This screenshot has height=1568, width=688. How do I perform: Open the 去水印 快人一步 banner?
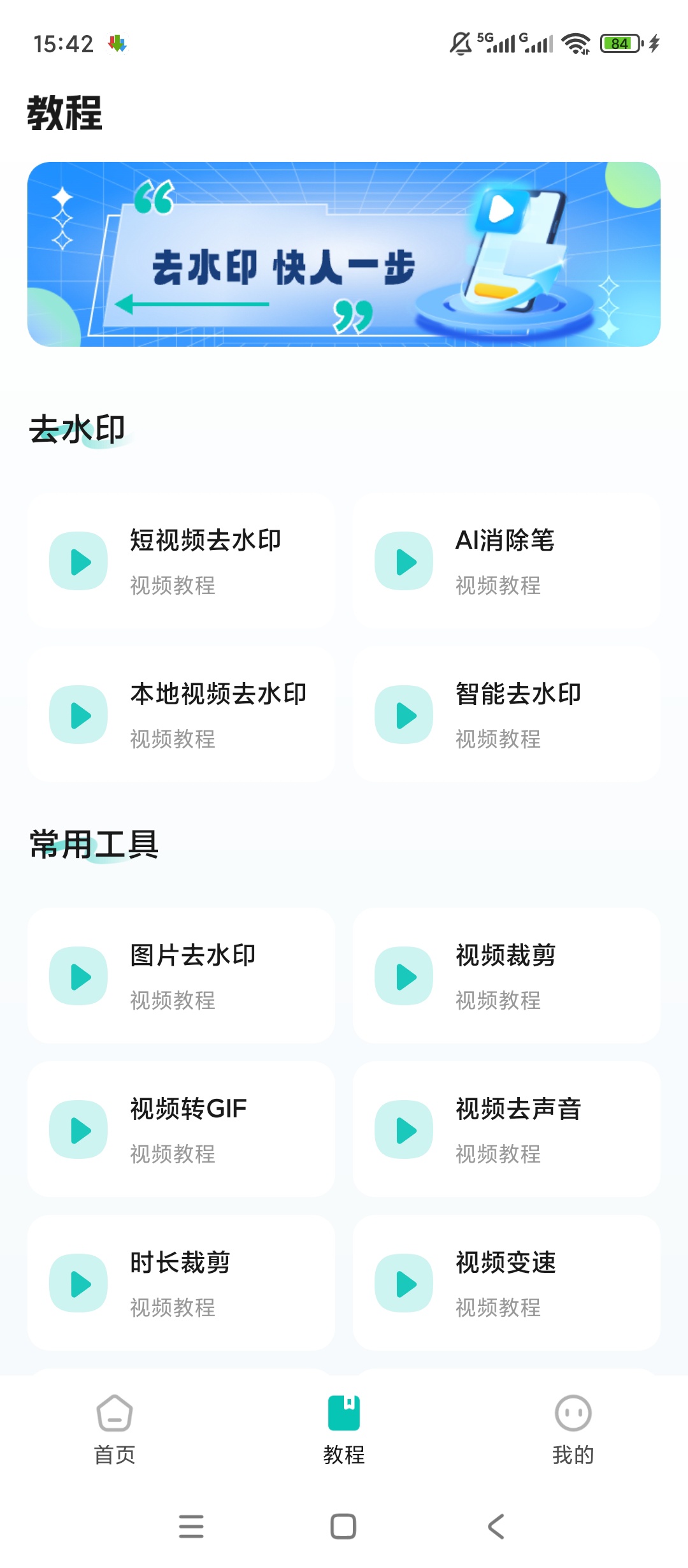click(x=344, y=254)
